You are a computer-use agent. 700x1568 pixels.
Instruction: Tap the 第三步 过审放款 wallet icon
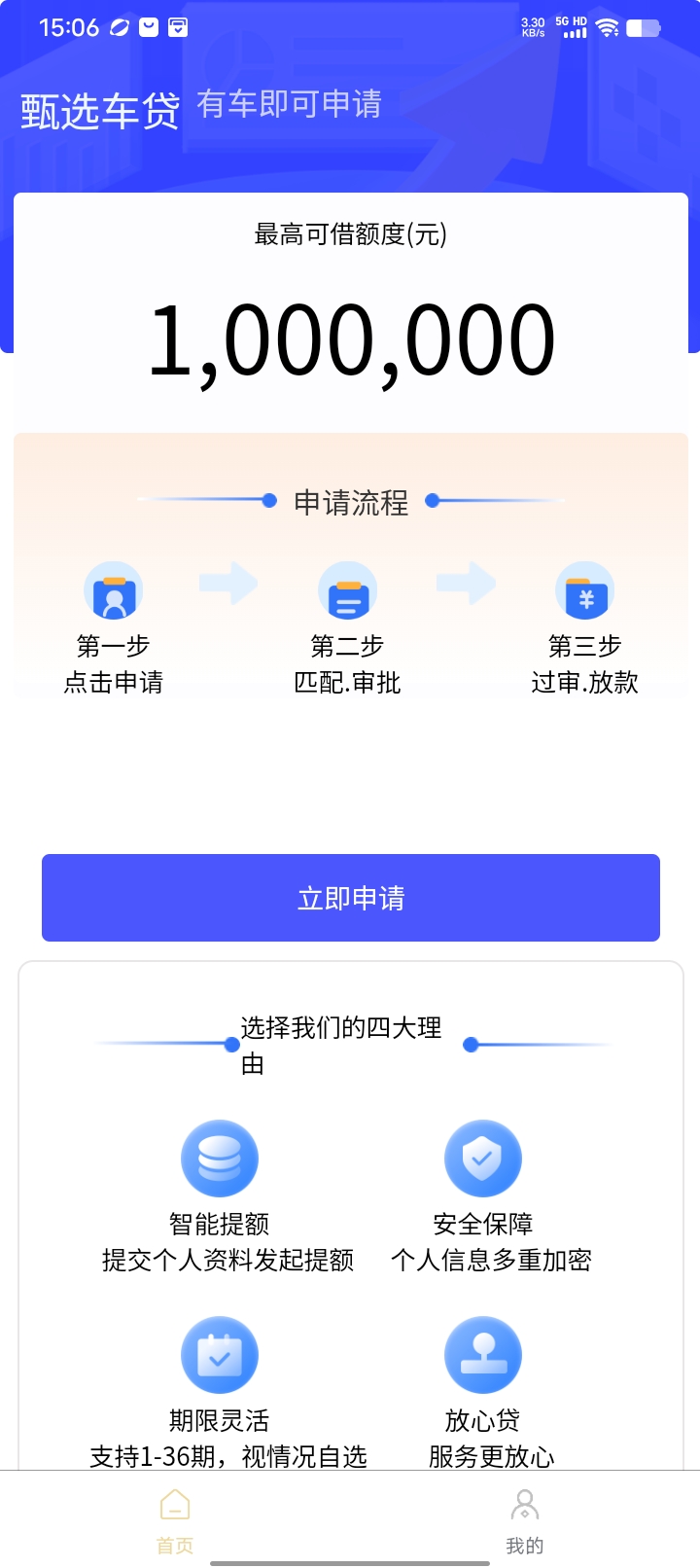pyautogui.click(x=584, y=589)
